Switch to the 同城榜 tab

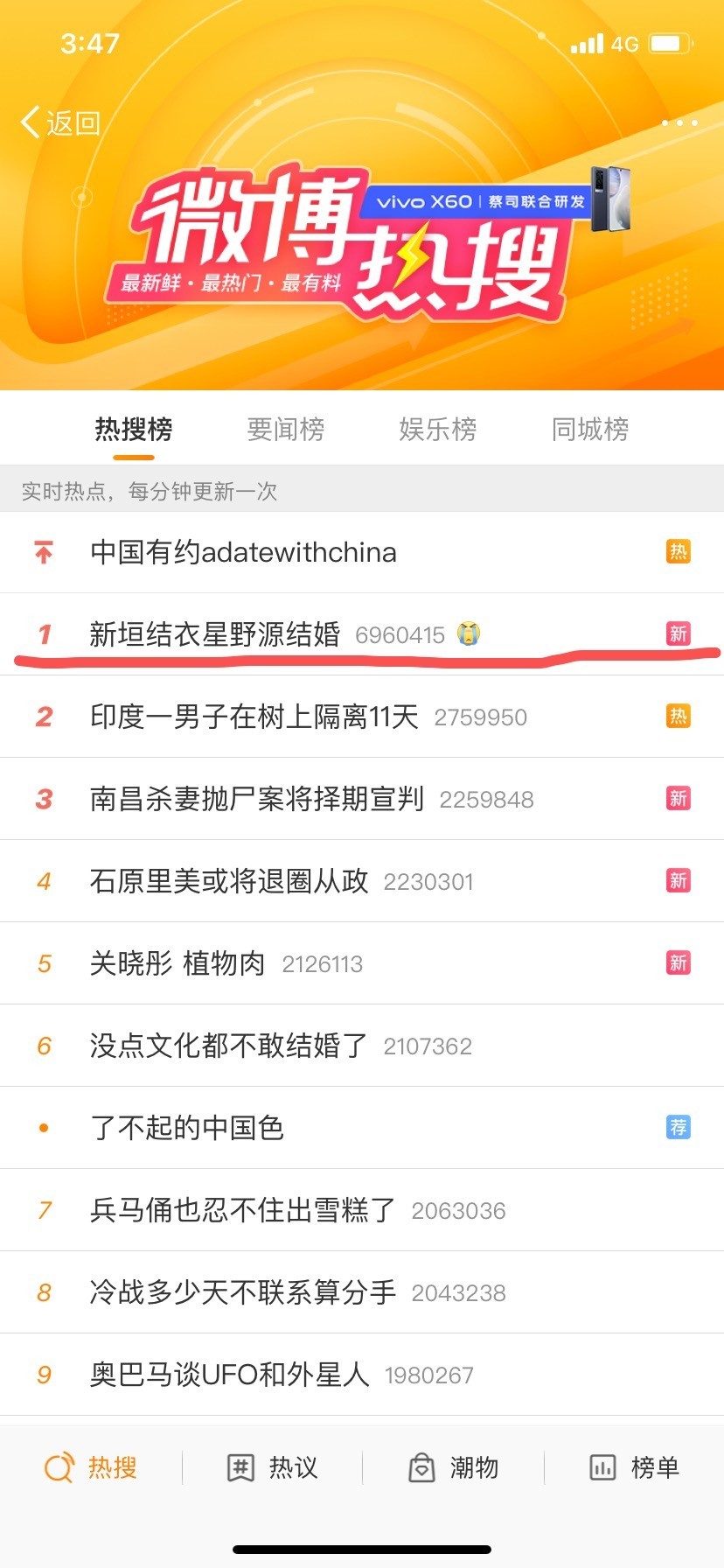[x=590, y=430]
